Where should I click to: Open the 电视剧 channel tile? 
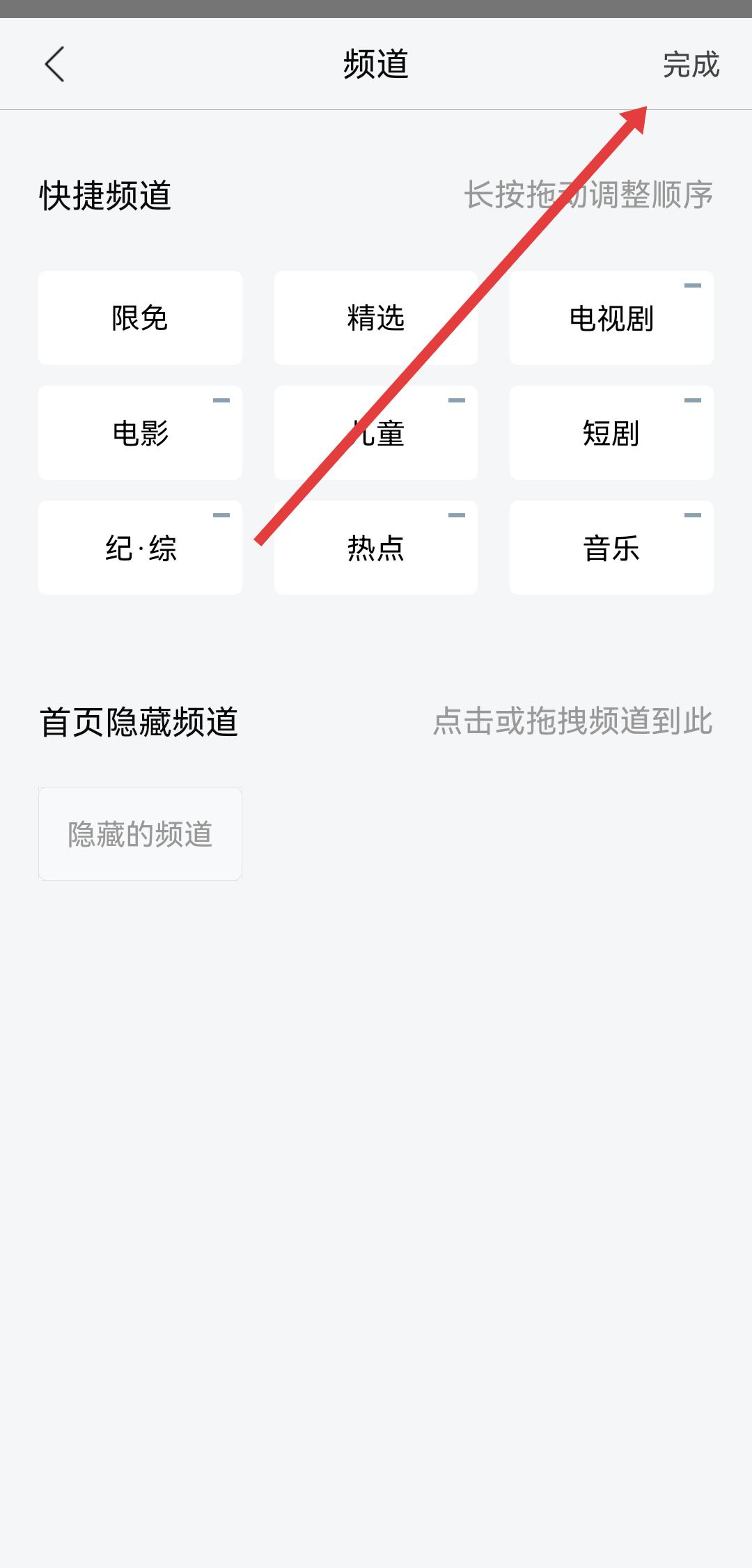click(611, 318)
